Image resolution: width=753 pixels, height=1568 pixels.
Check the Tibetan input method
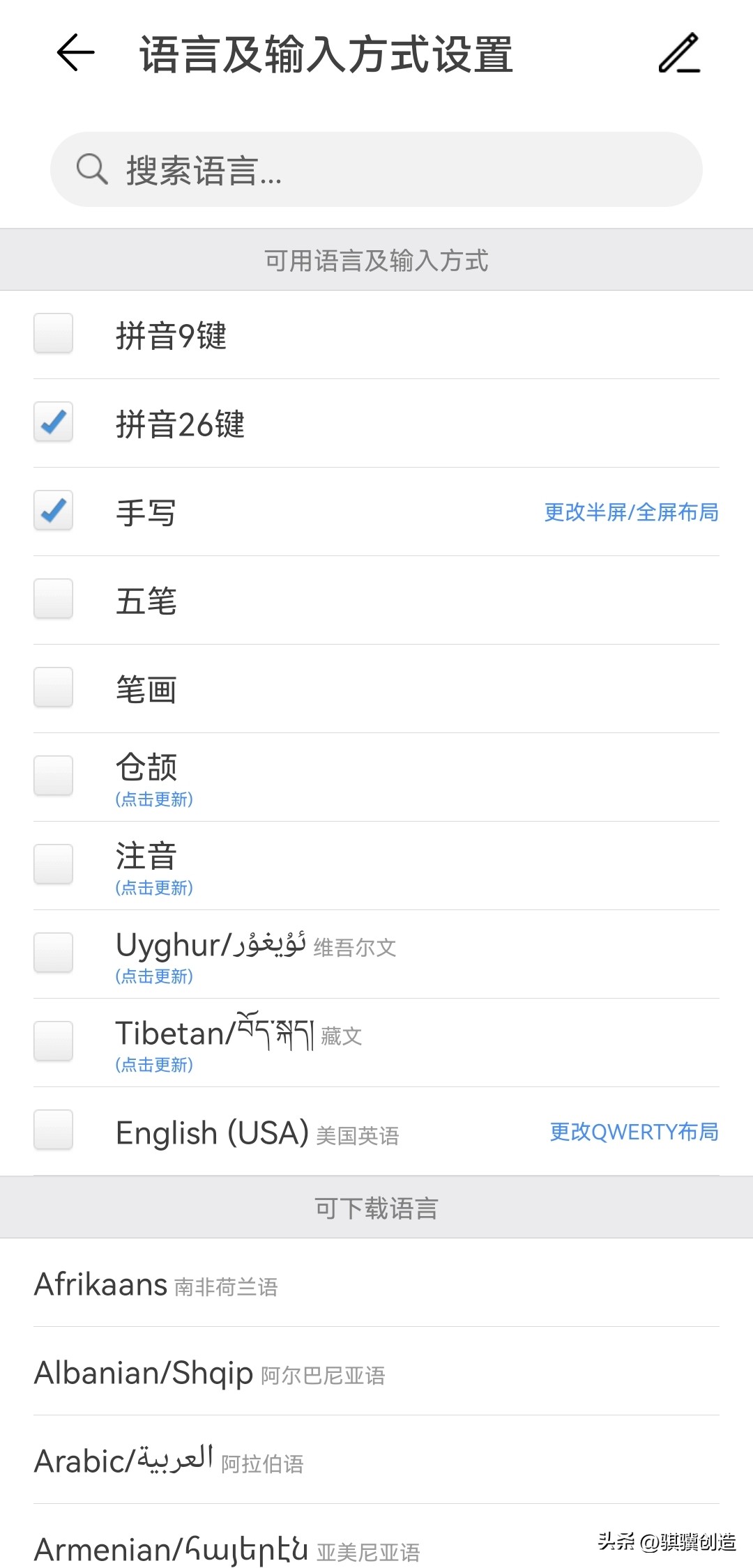pyautogui.click(x=54, y=1042)
